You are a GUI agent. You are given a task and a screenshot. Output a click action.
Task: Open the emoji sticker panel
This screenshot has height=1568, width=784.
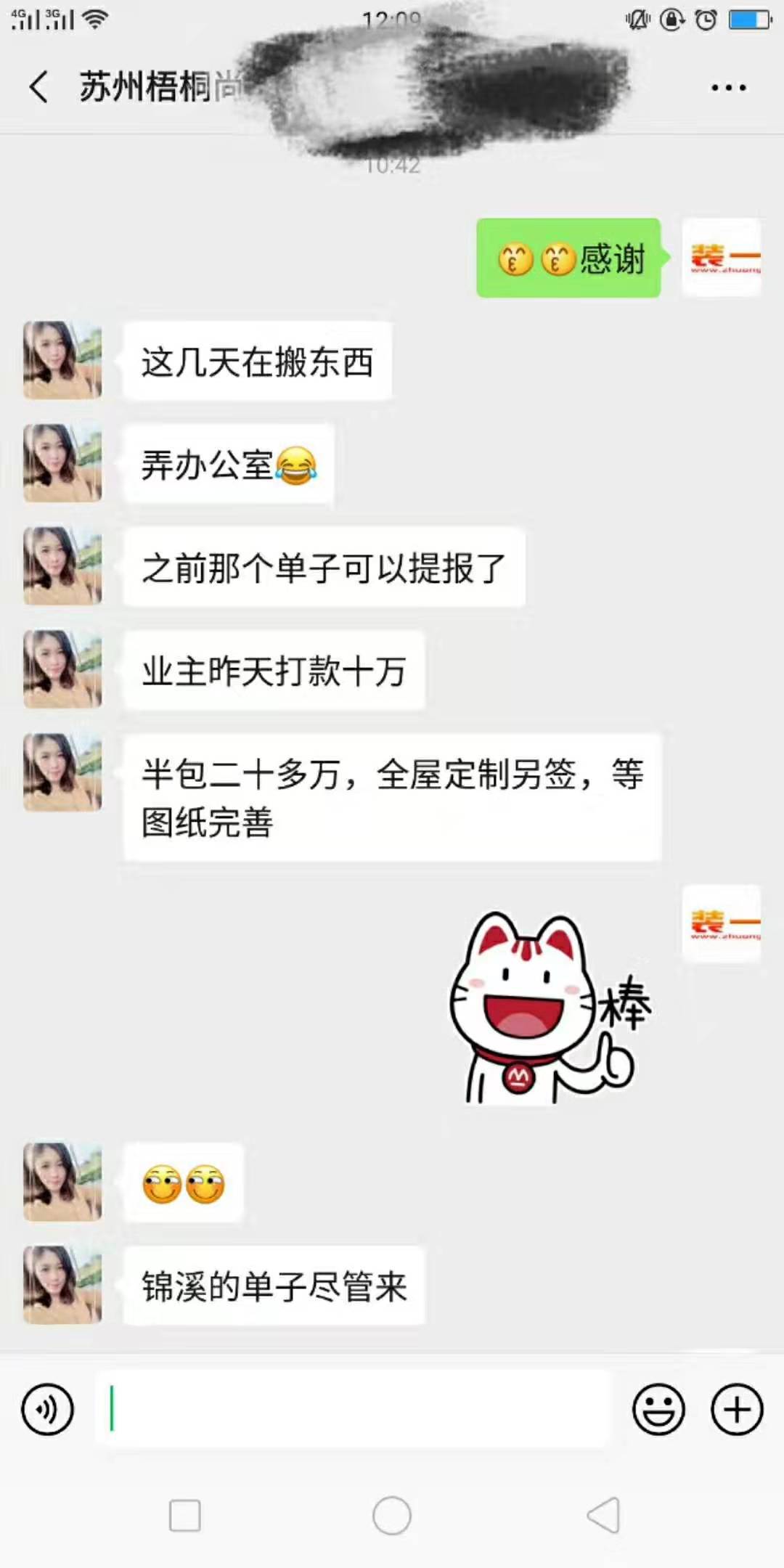pyautogui.click(x=658, y=1410)
